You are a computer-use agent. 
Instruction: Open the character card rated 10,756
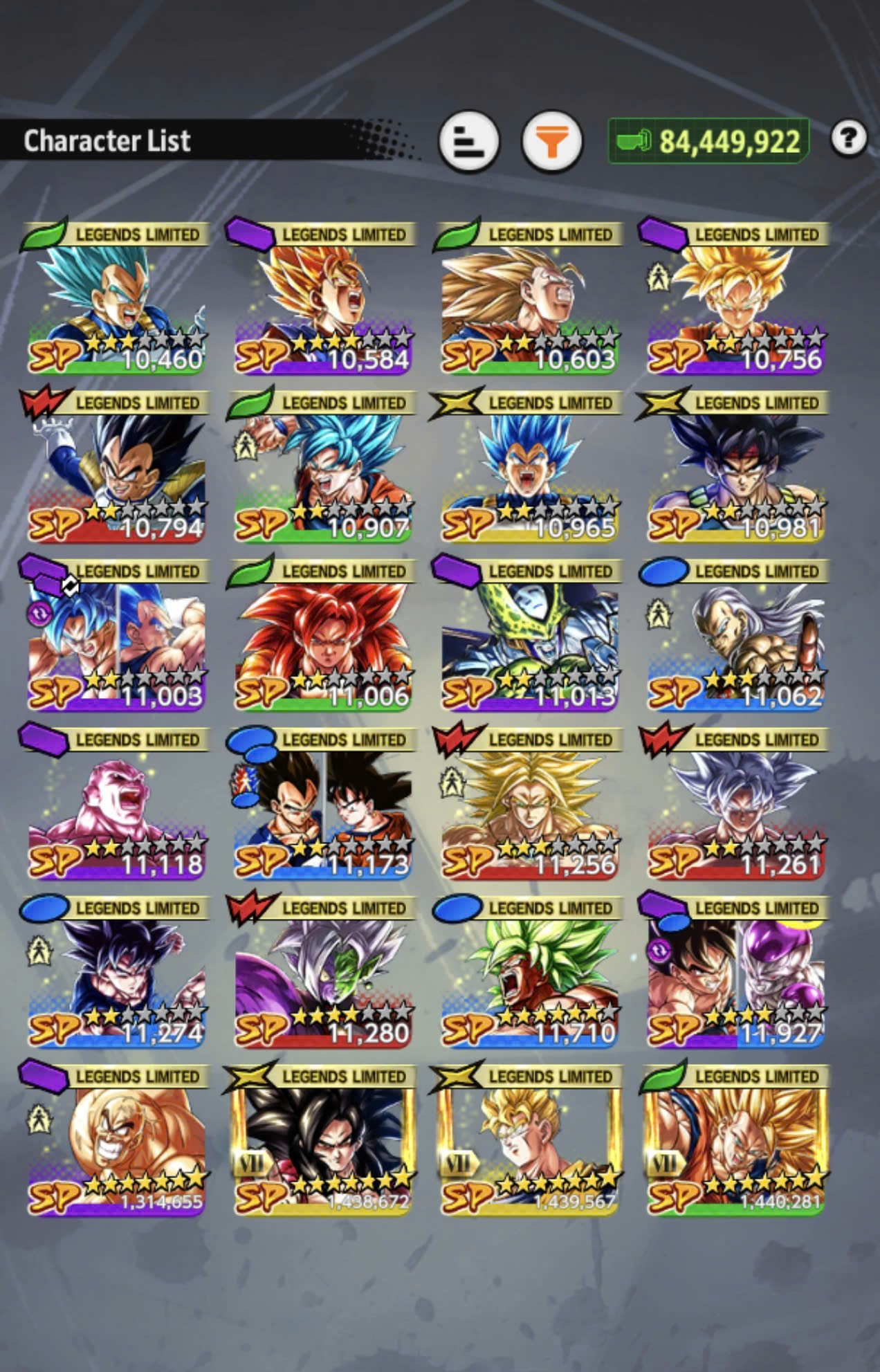(735, 298)
